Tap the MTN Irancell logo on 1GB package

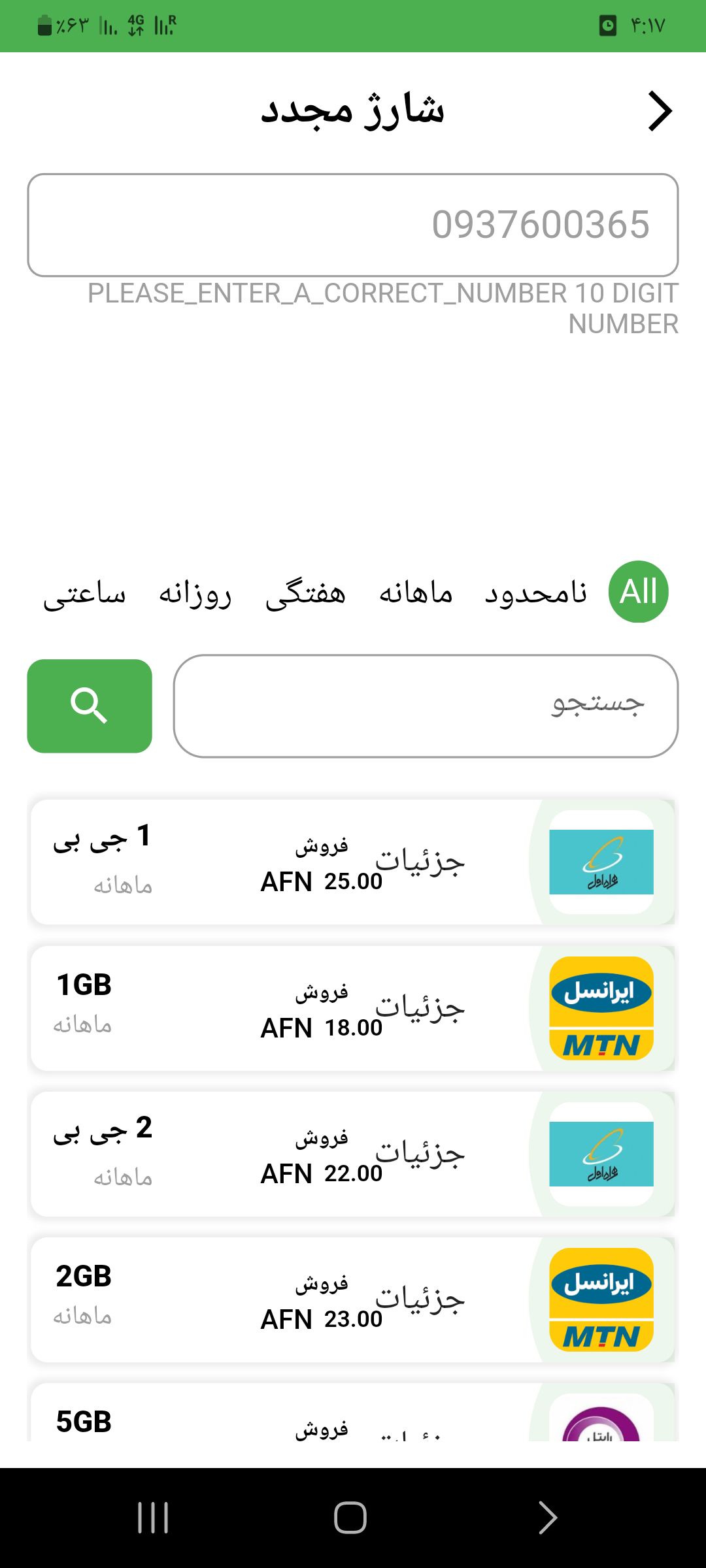pos(601,1007)
